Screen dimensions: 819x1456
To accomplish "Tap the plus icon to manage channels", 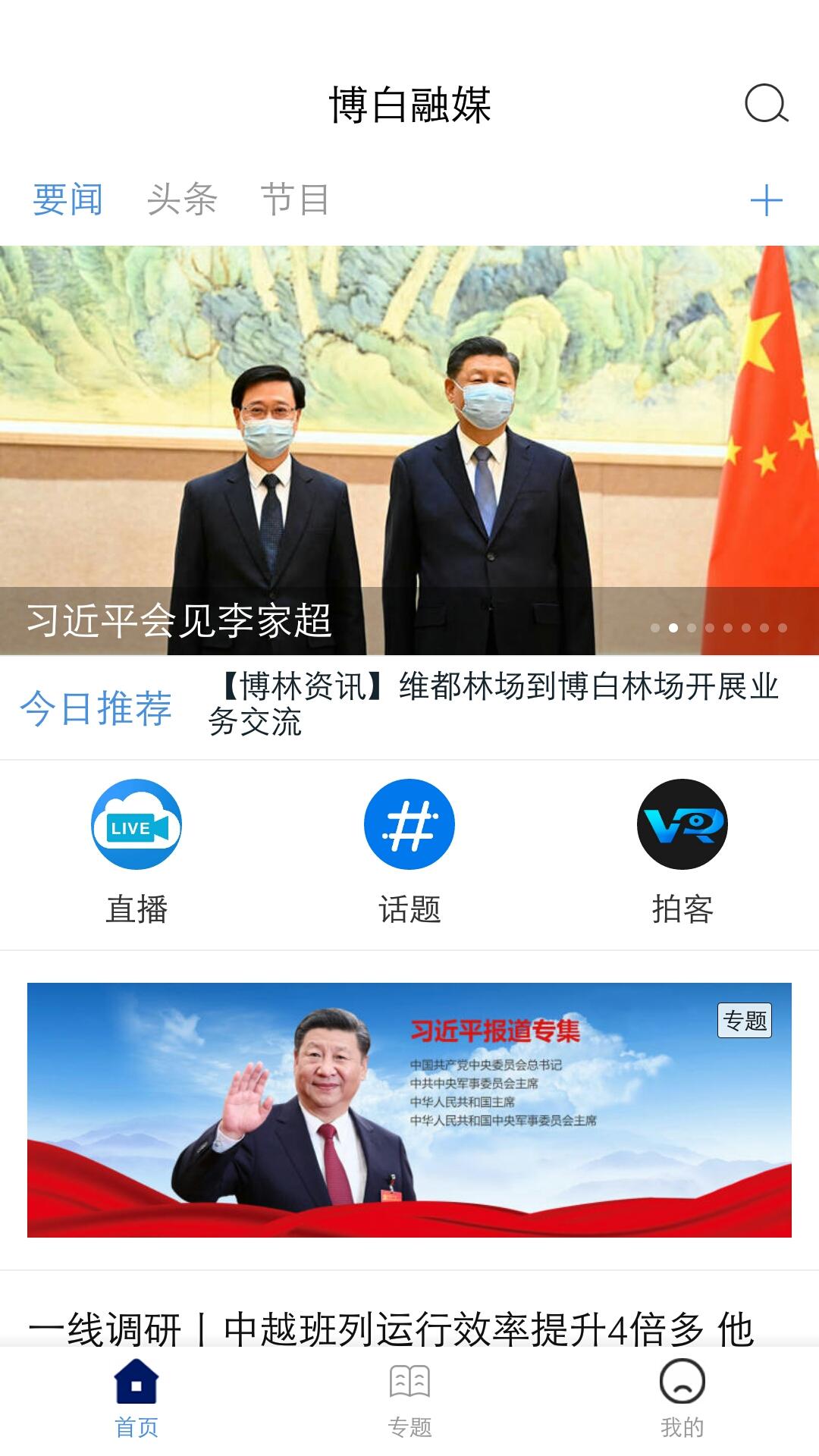I will pos(768,199).
